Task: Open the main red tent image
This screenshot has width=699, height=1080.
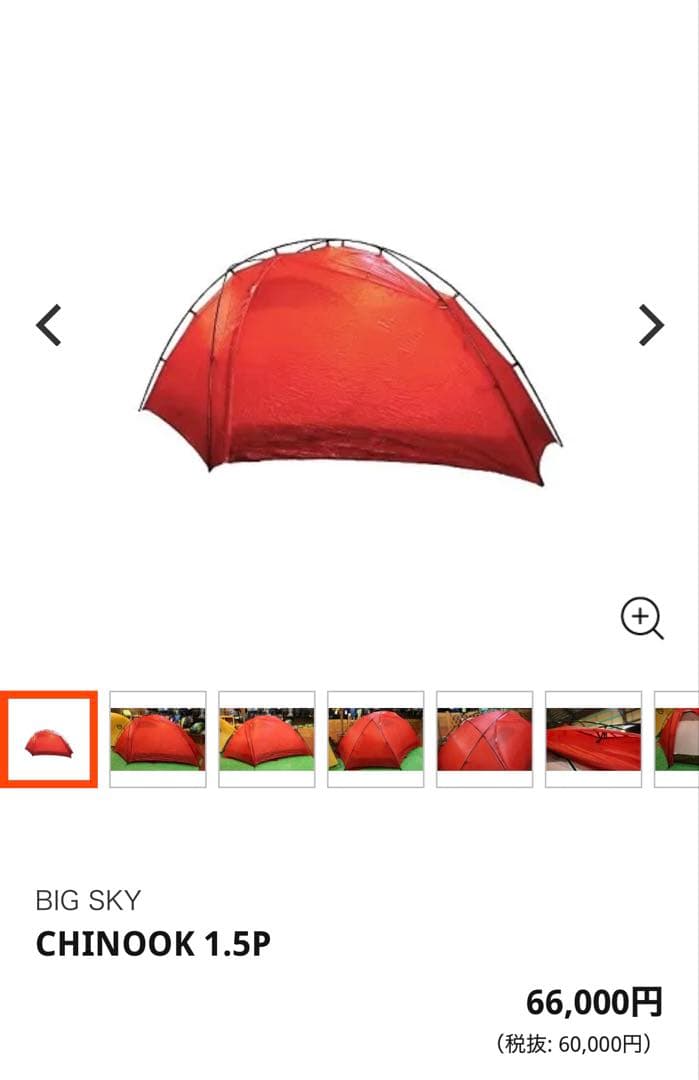Action: pyautogui.click(x=349, y=360)
